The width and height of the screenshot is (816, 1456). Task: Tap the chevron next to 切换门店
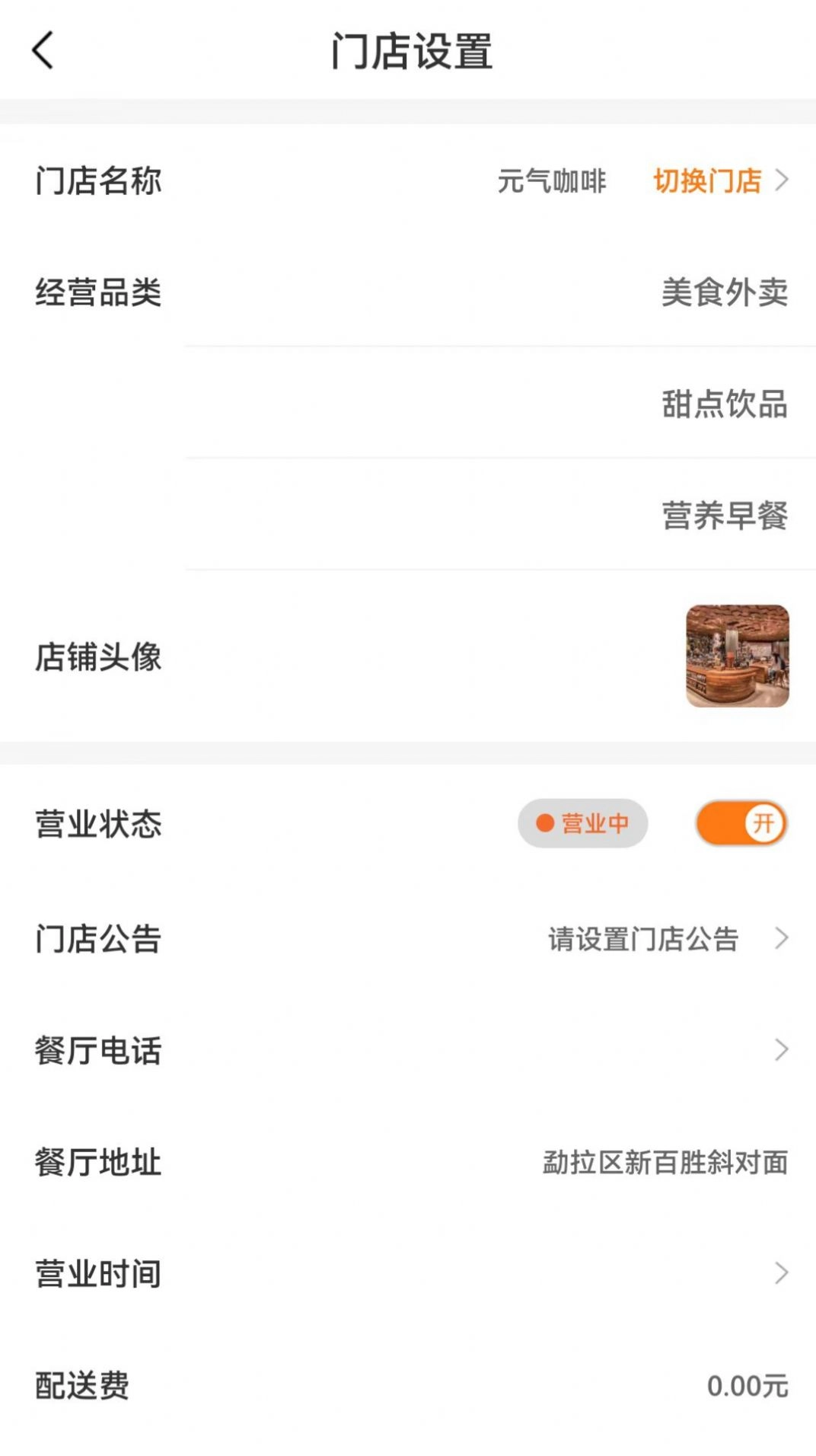pos(785,181)
